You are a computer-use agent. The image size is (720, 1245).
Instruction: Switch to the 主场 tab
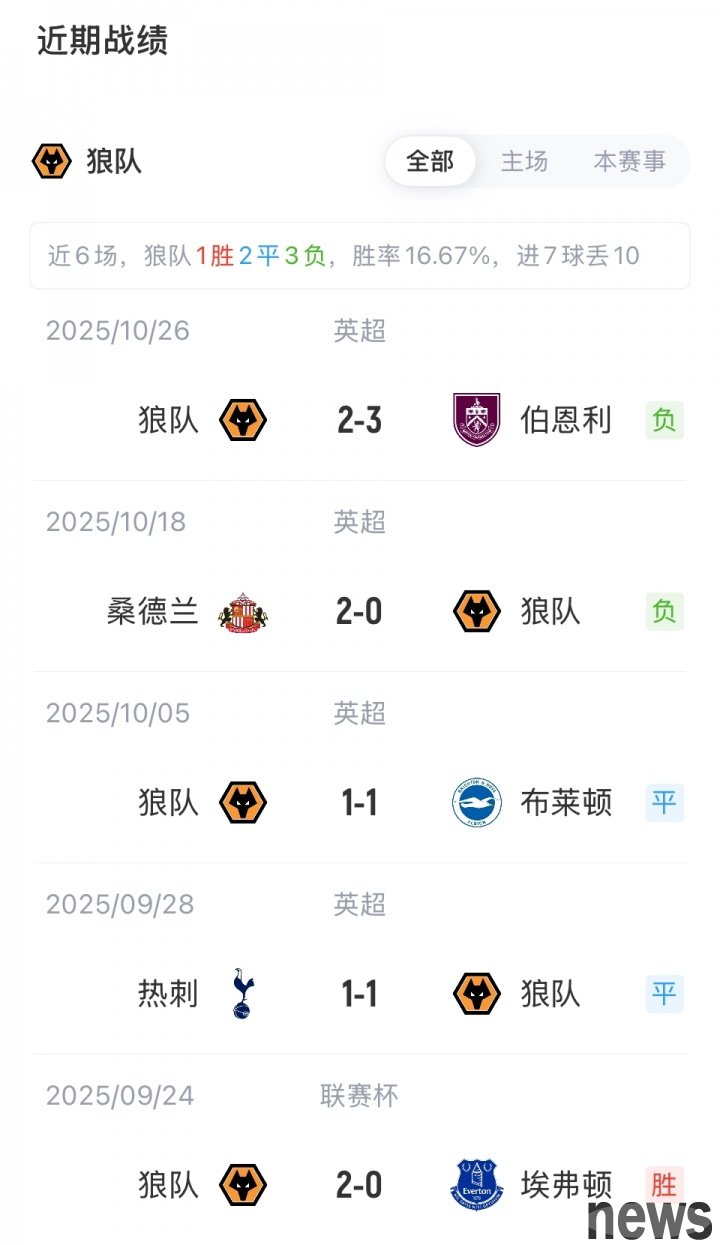[x=524, y=161]
